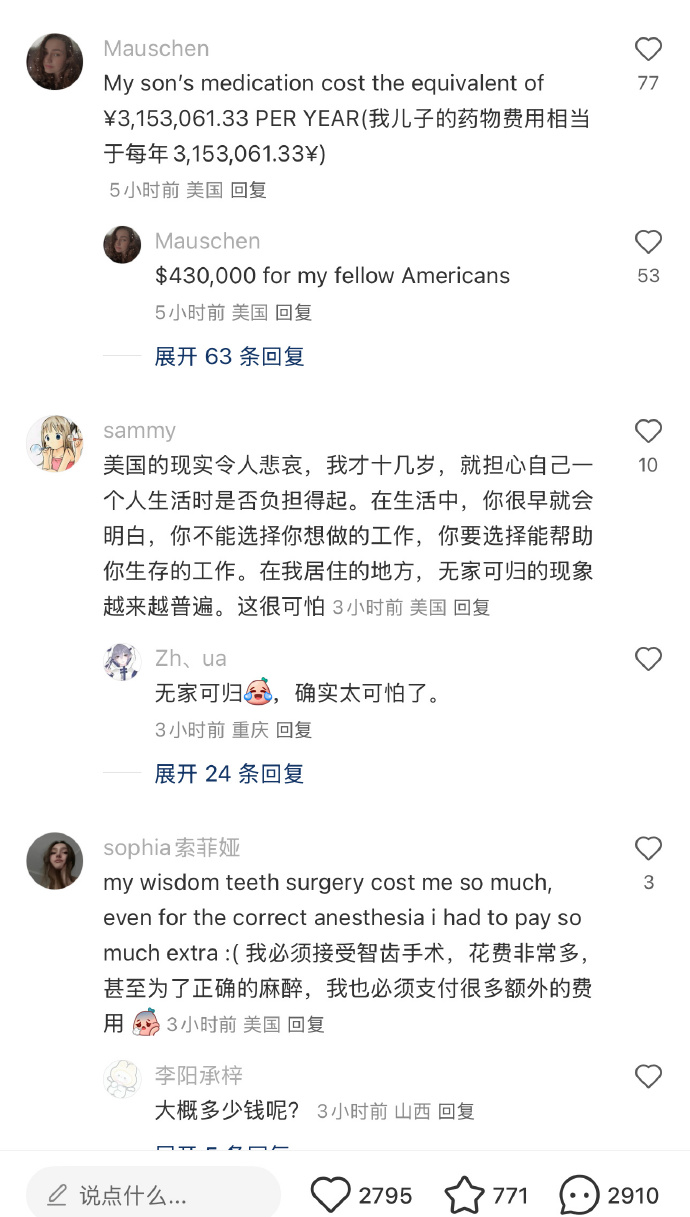Favorite the post with 771 stars

[464, 1194]
